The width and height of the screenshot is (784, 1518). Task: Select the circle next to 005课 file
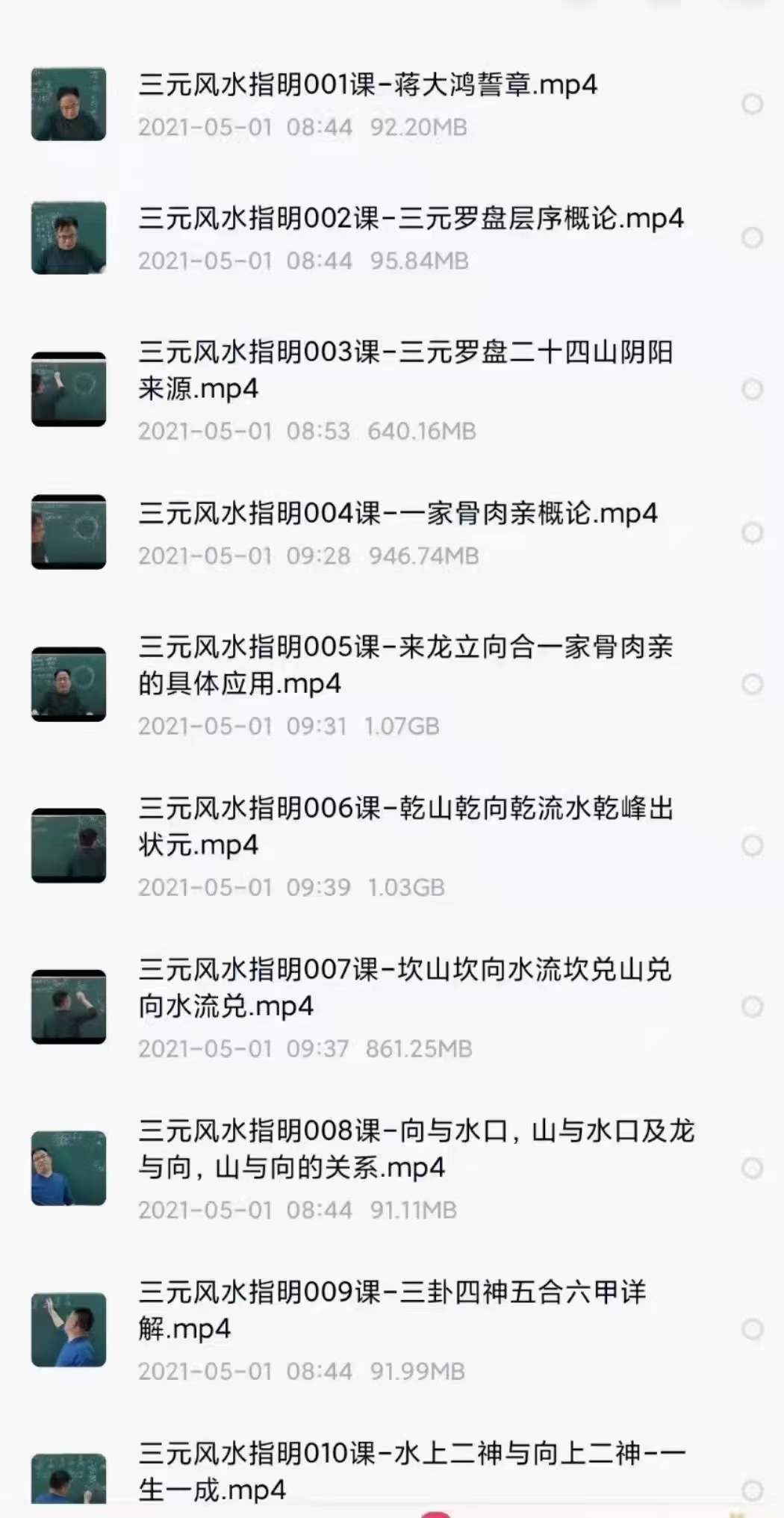[752, 684]
